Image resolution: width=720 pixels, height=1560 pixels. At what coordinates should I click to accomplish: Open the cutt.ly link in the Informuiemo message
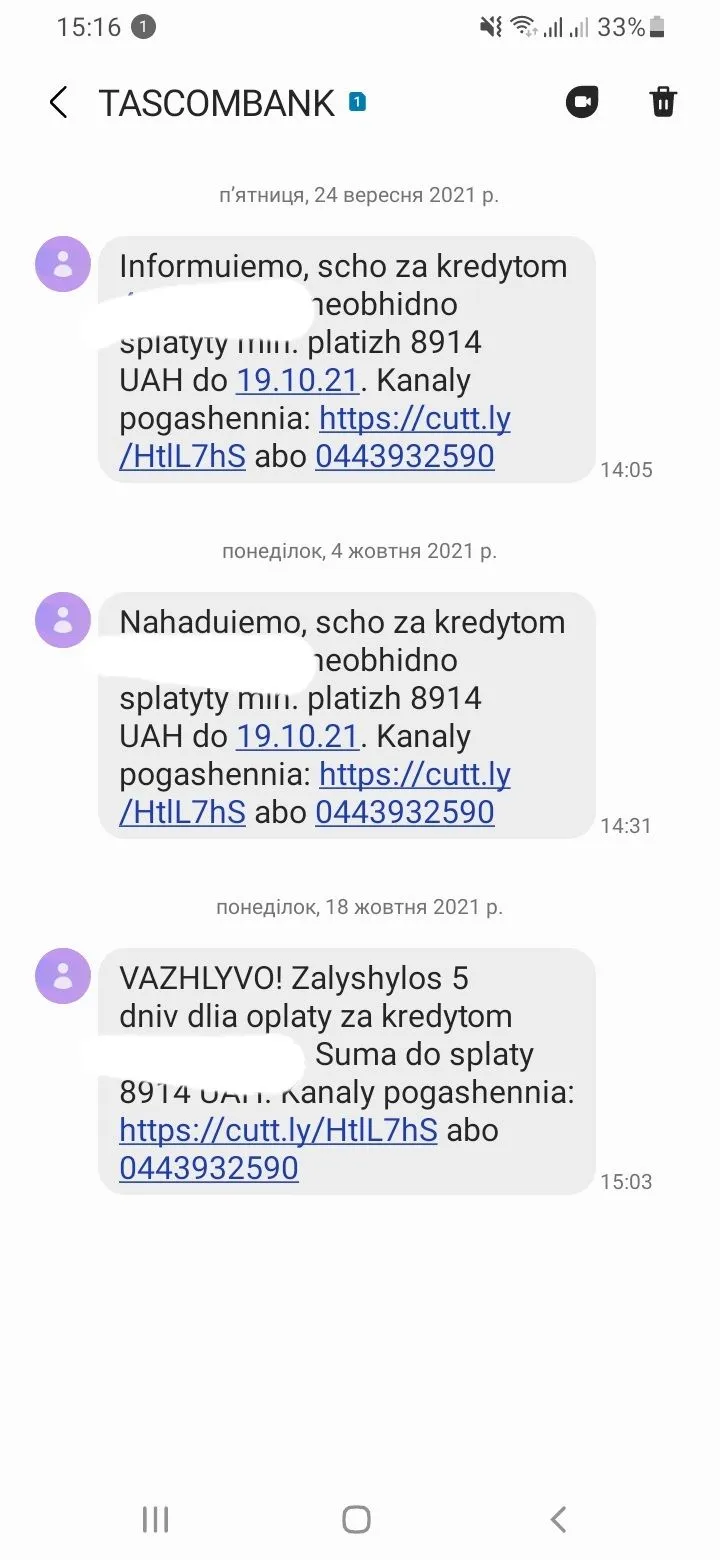pos(414,419)
